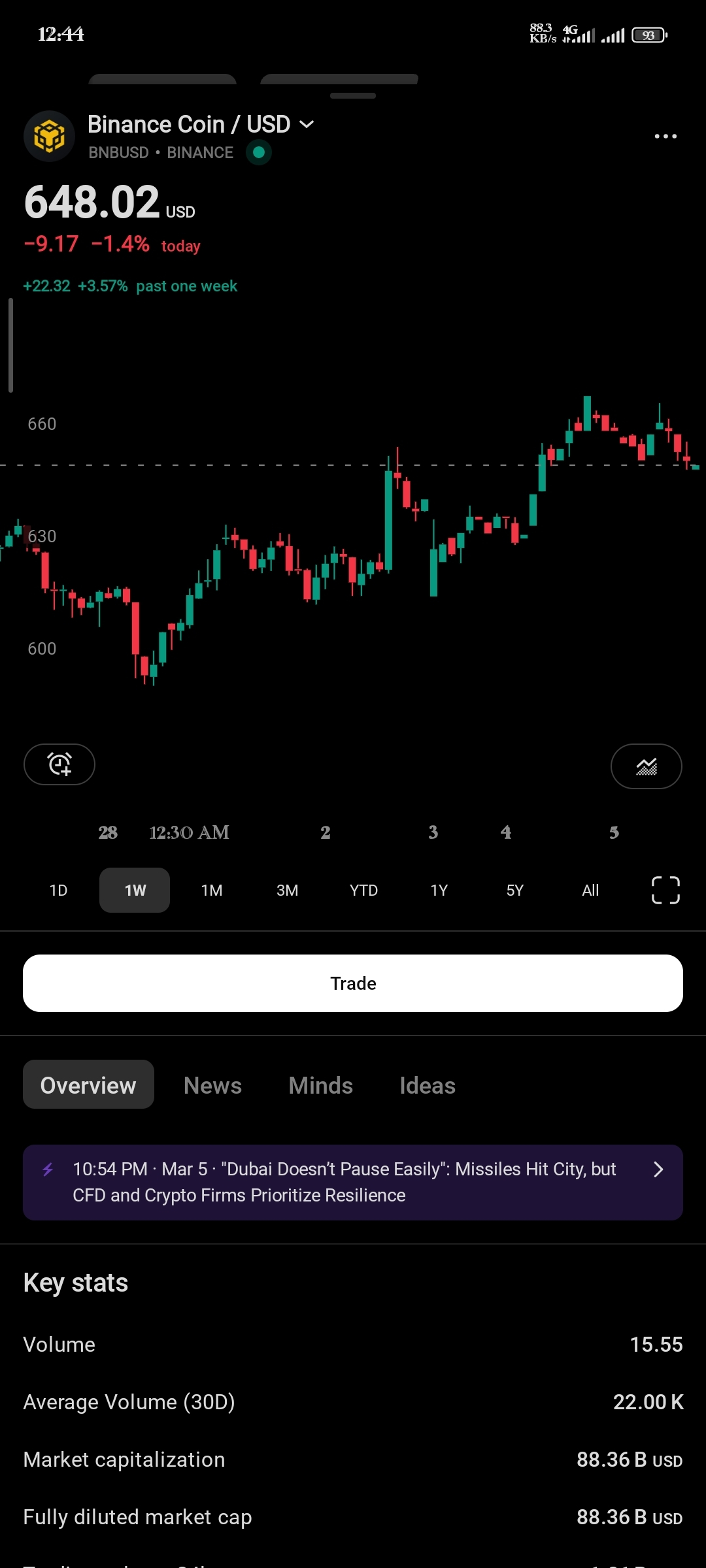
Task: Show the YTD chart range
Action: point(363,890)
